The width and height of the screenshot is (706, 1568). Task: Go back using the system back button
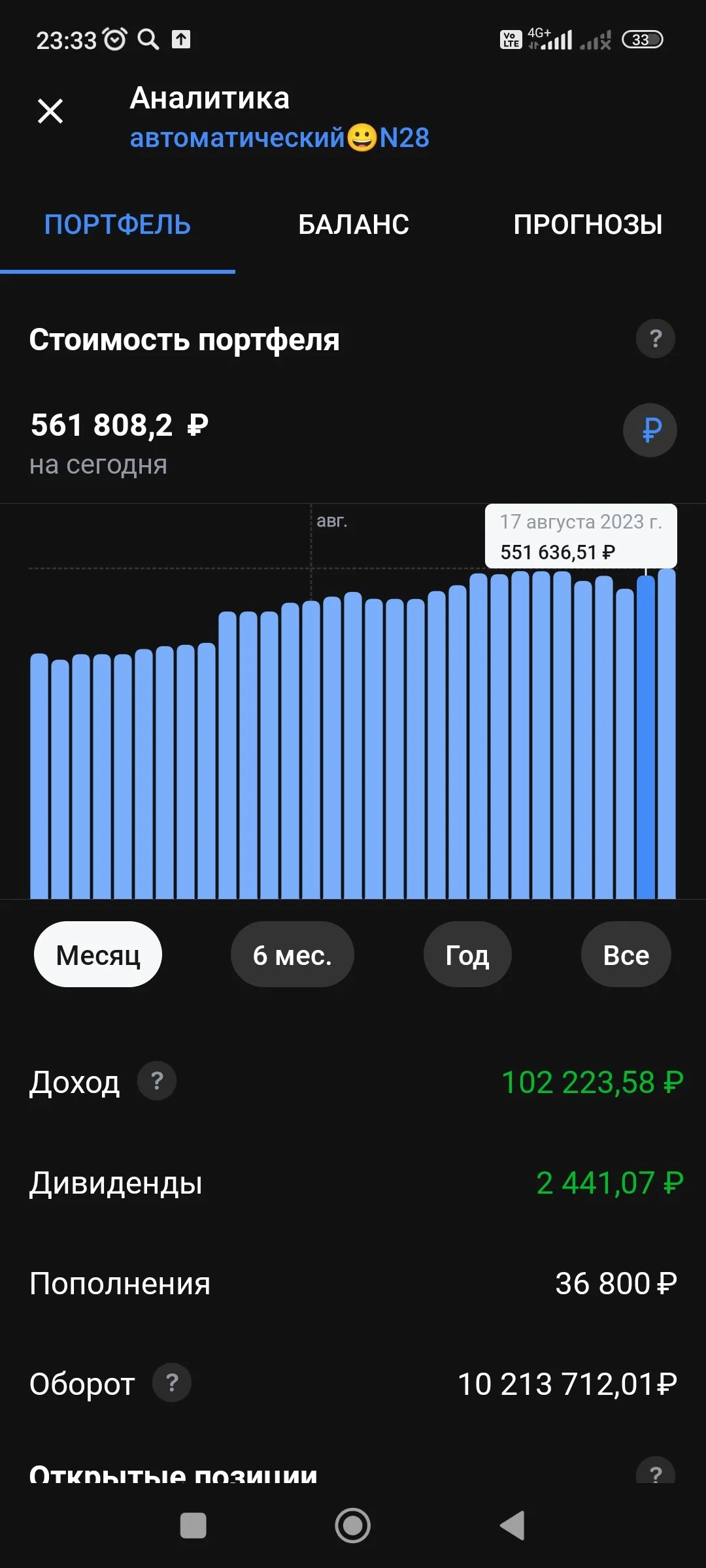coord(513,1526)
